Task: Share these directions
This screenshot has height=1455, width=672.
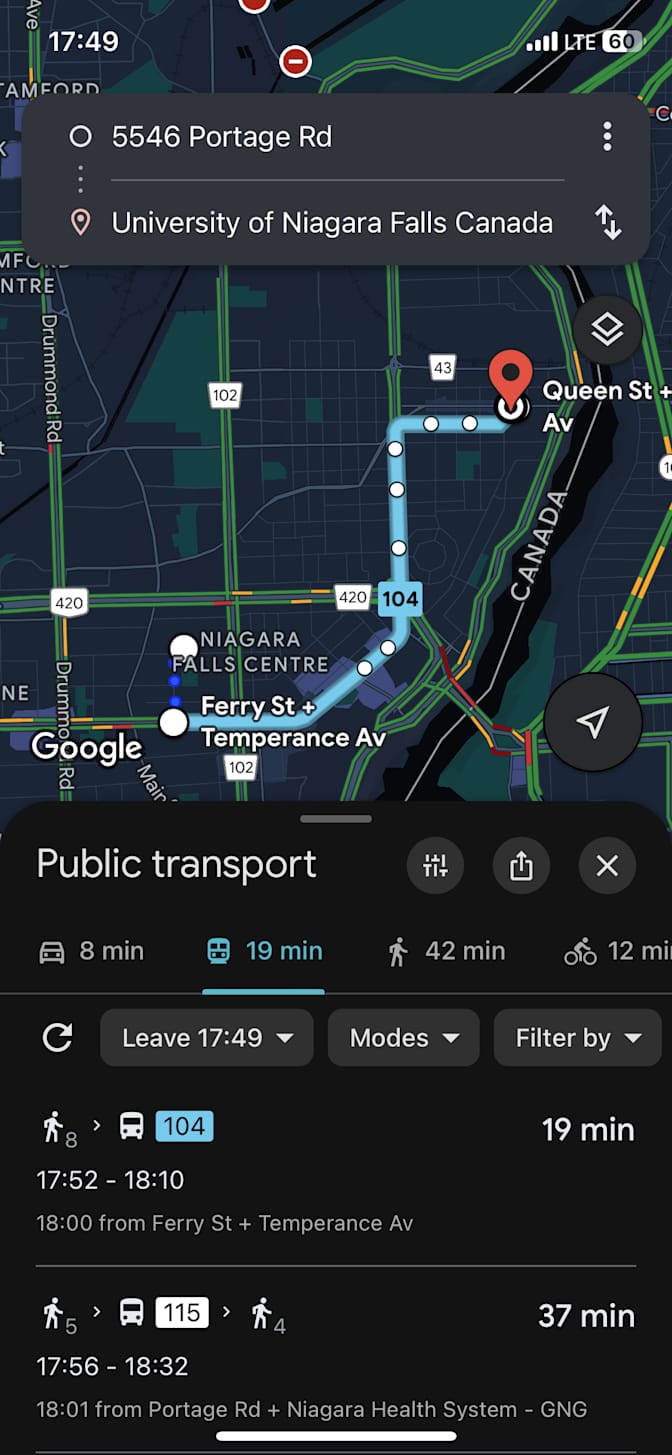Action: click(521, 866)
